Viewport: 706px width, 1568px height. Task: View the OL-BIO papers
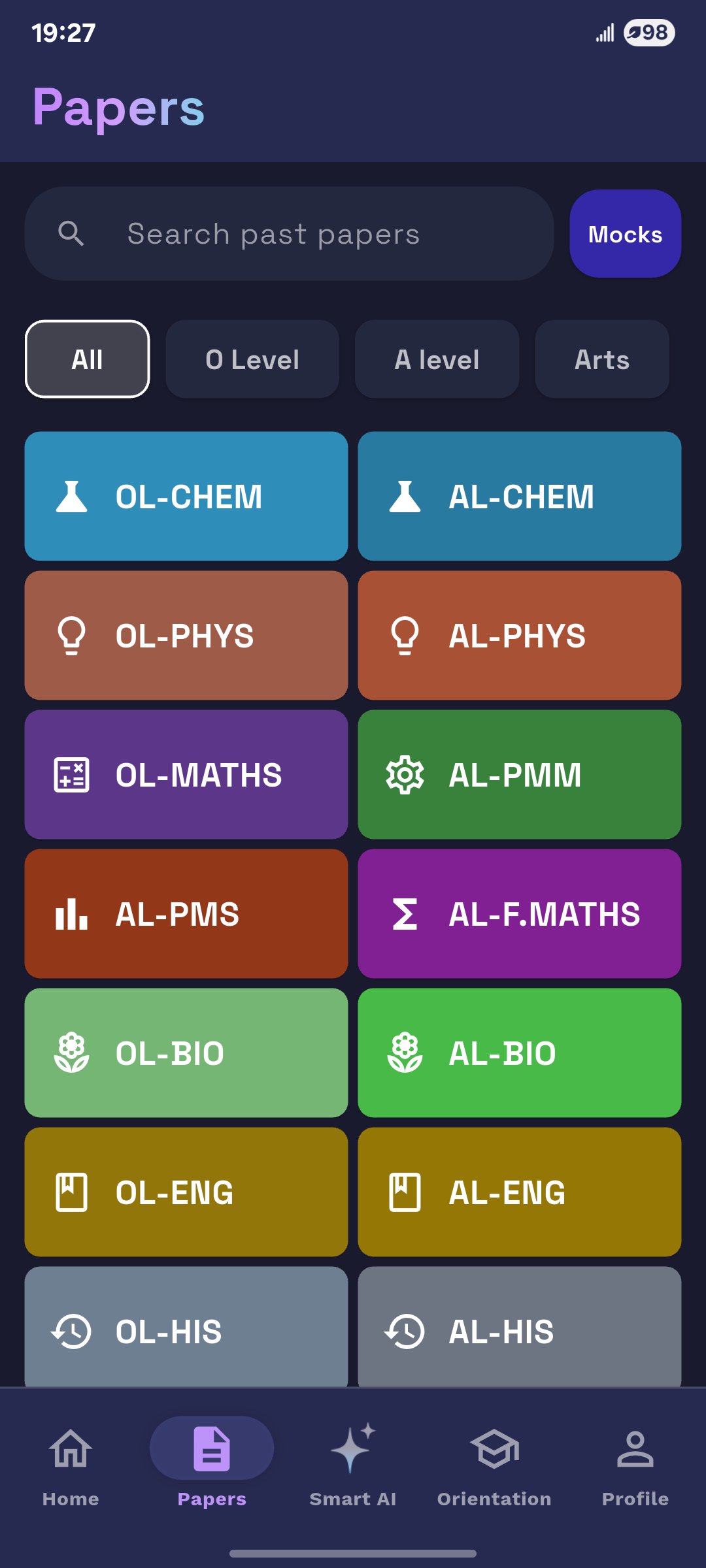186,1053
